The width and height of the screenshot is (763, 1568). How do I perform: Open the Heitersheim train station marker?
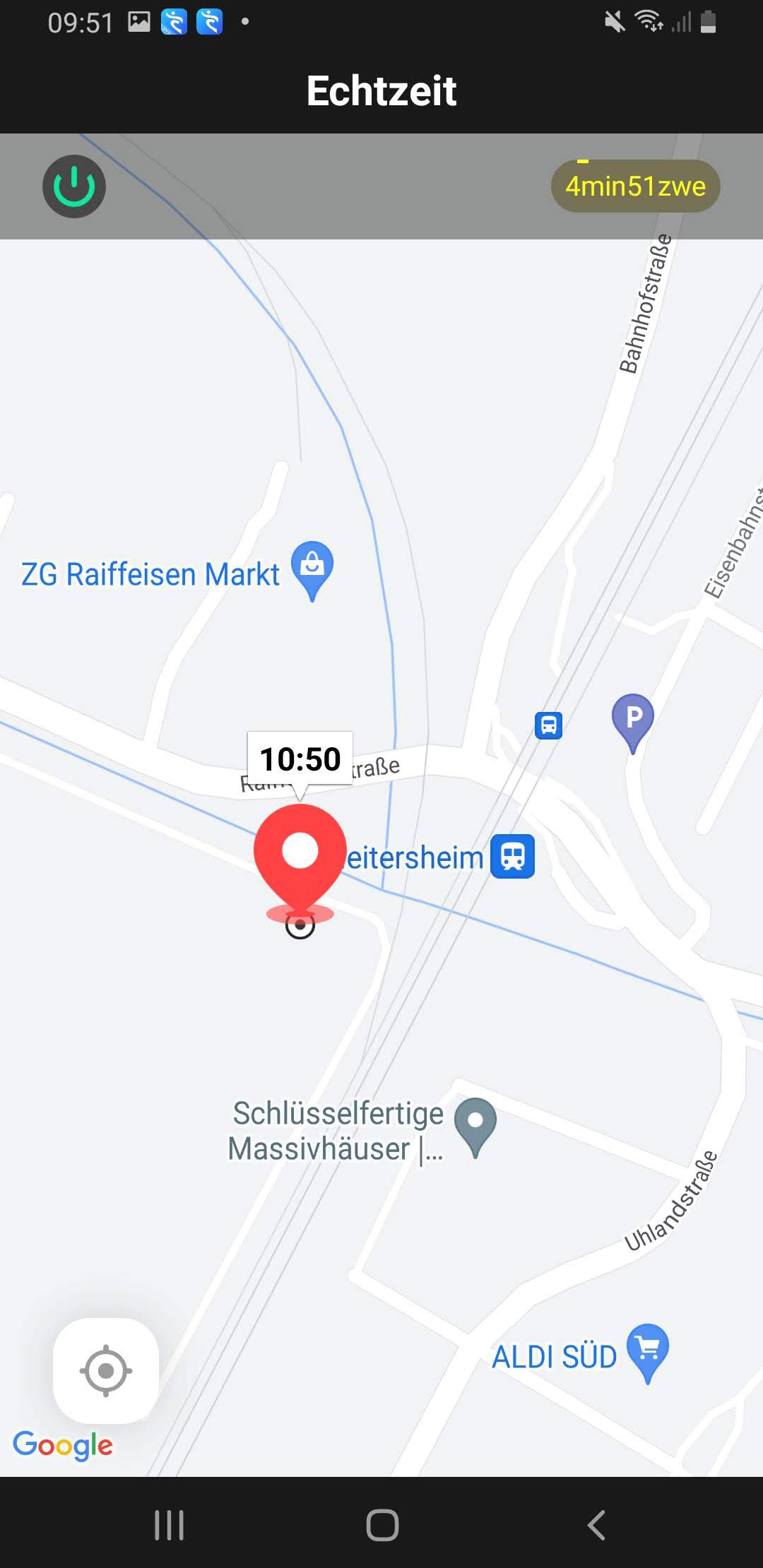513,857
